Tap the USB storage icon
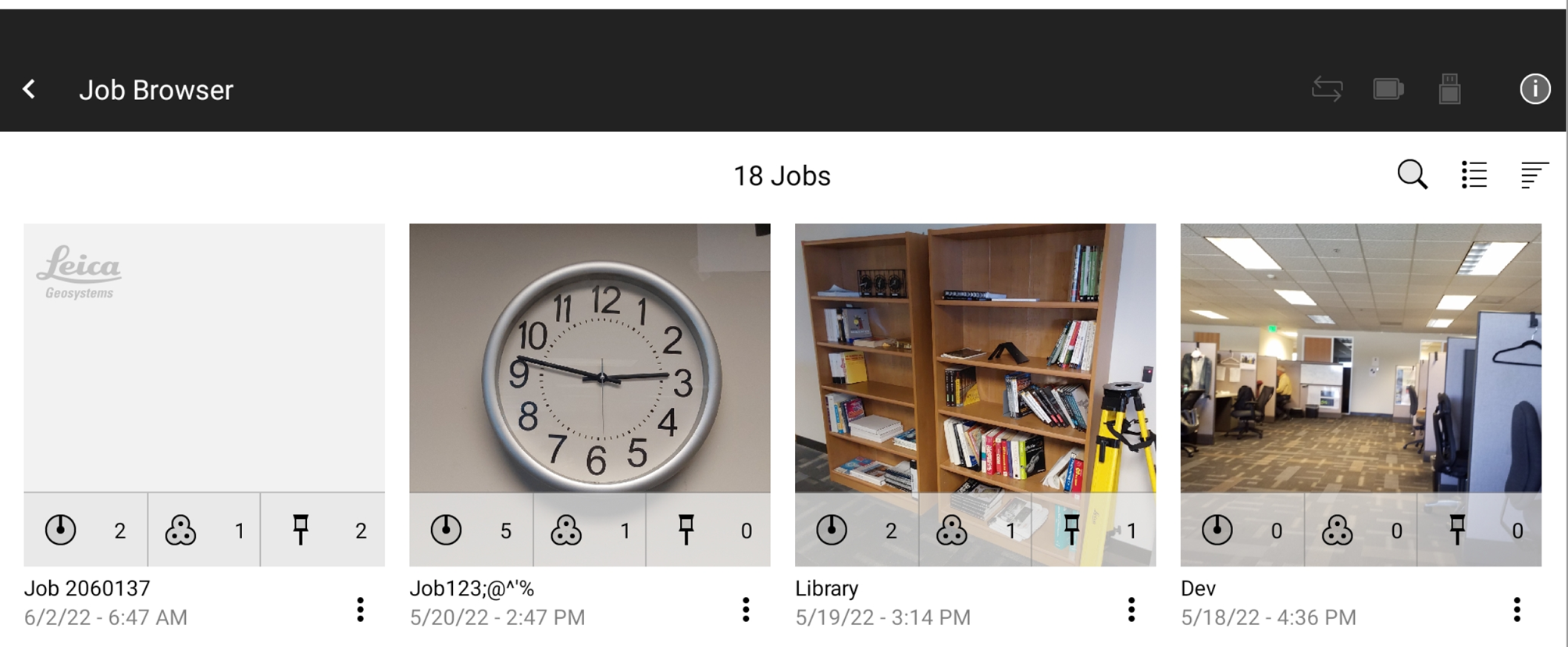 1449,89
